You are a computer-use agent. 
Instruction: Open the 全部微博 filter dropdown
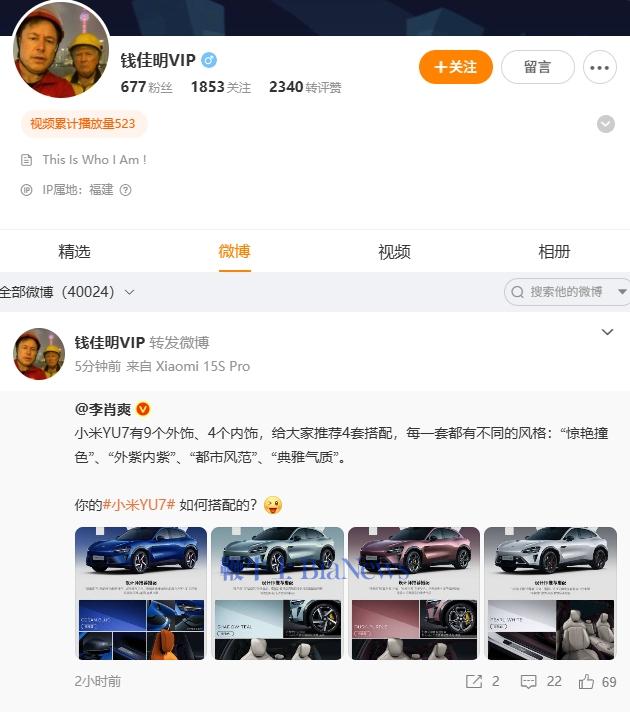[68, 292]
